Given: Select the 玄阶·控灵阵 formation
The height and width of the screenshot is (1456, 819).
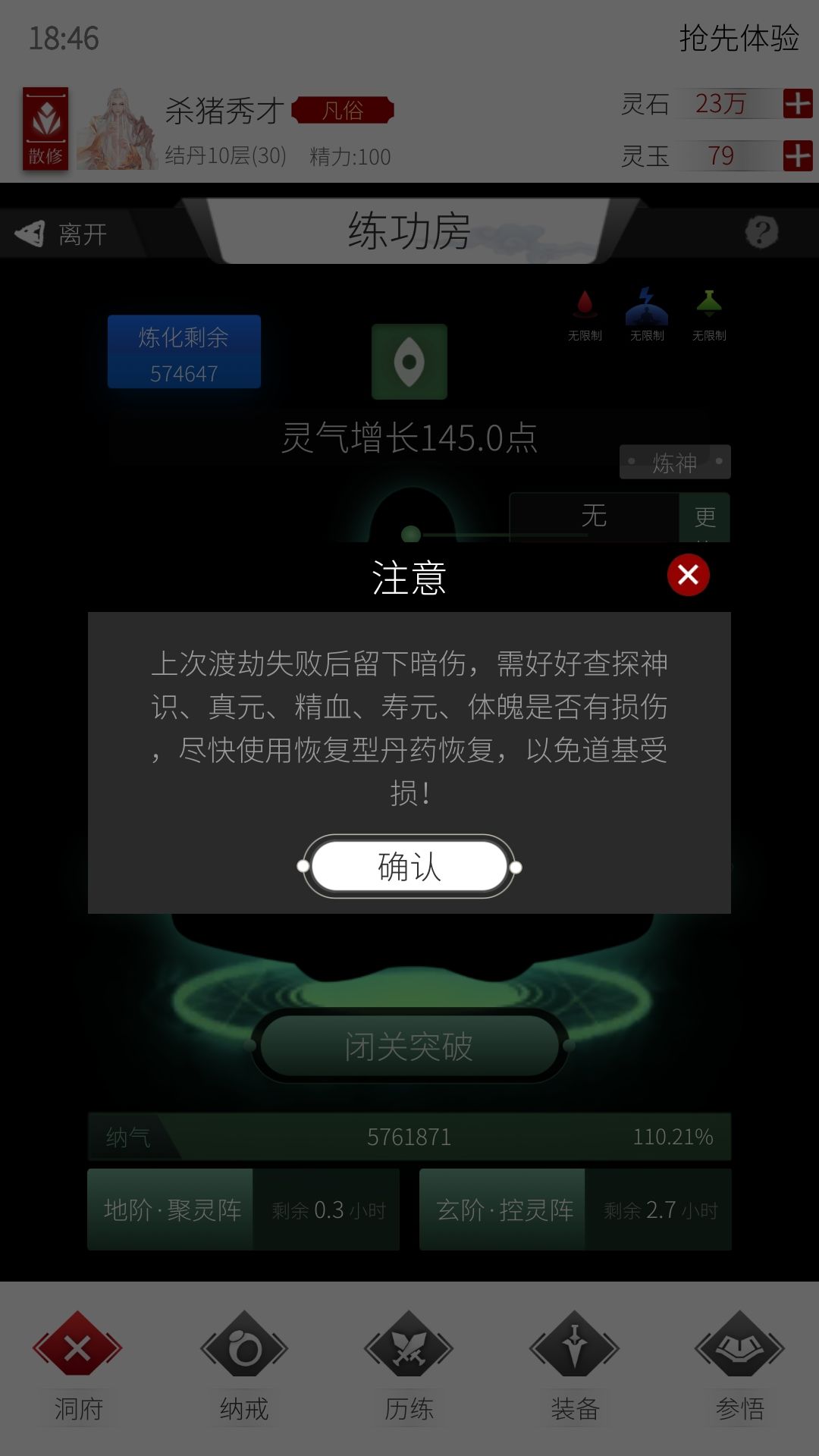Looking at the screenshot, I should tap(576, 1210).
